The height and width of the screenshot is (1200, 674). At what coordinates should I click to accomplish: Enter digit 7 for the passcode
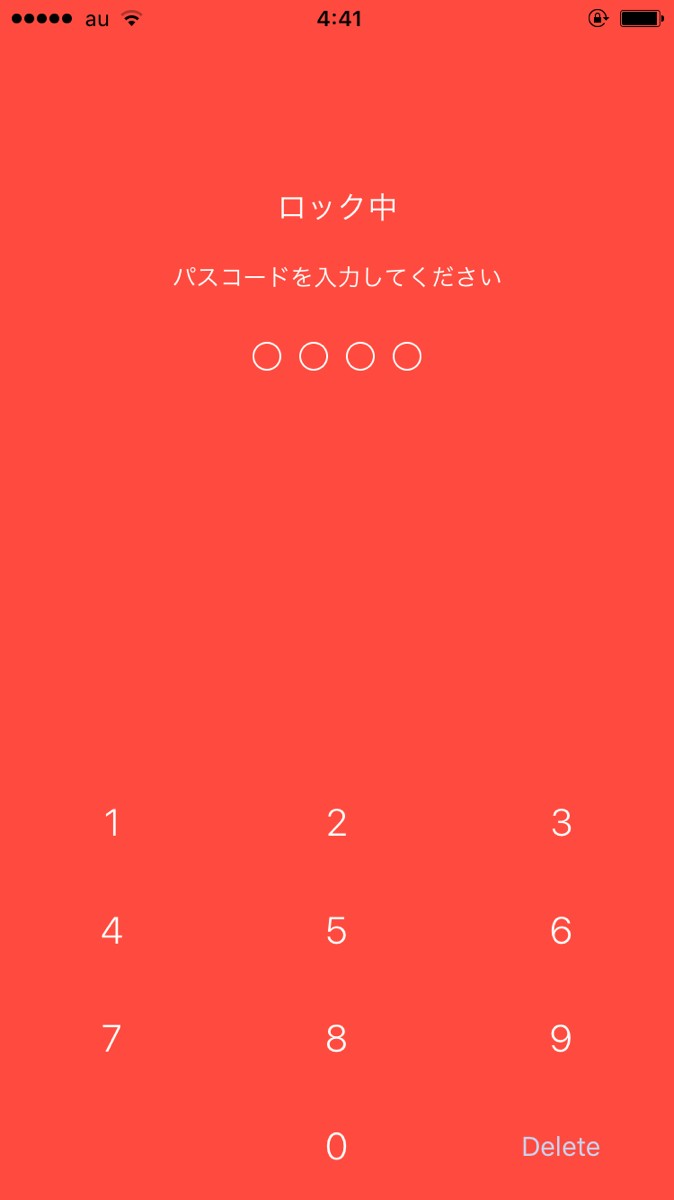tap(112, 1039)
